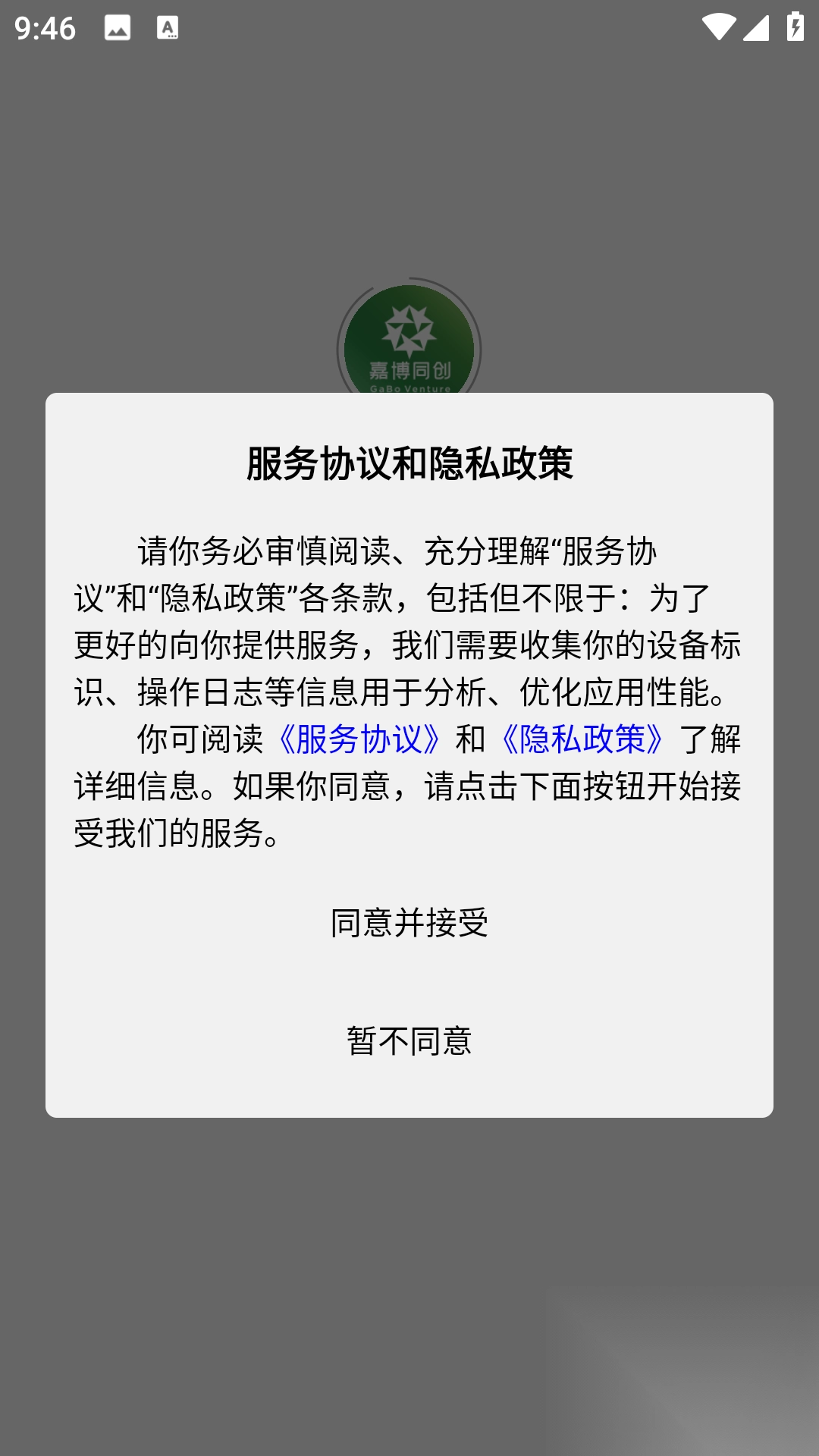
Task: Decline with the 暂不同意 button
Action: [x=409, y=1041]
